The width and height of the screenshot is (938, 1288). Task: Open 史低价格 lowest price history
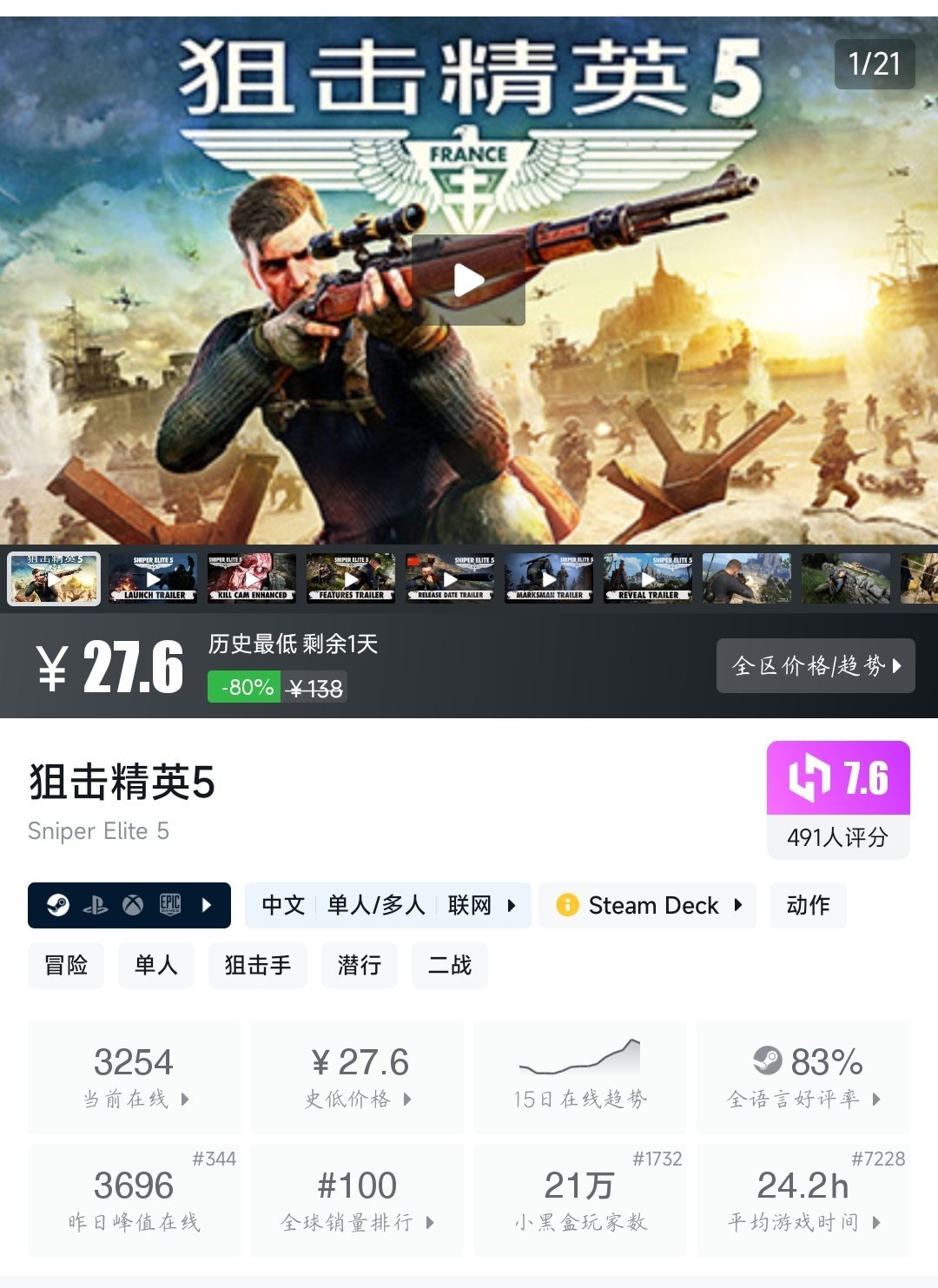(x=357, y=1077)
